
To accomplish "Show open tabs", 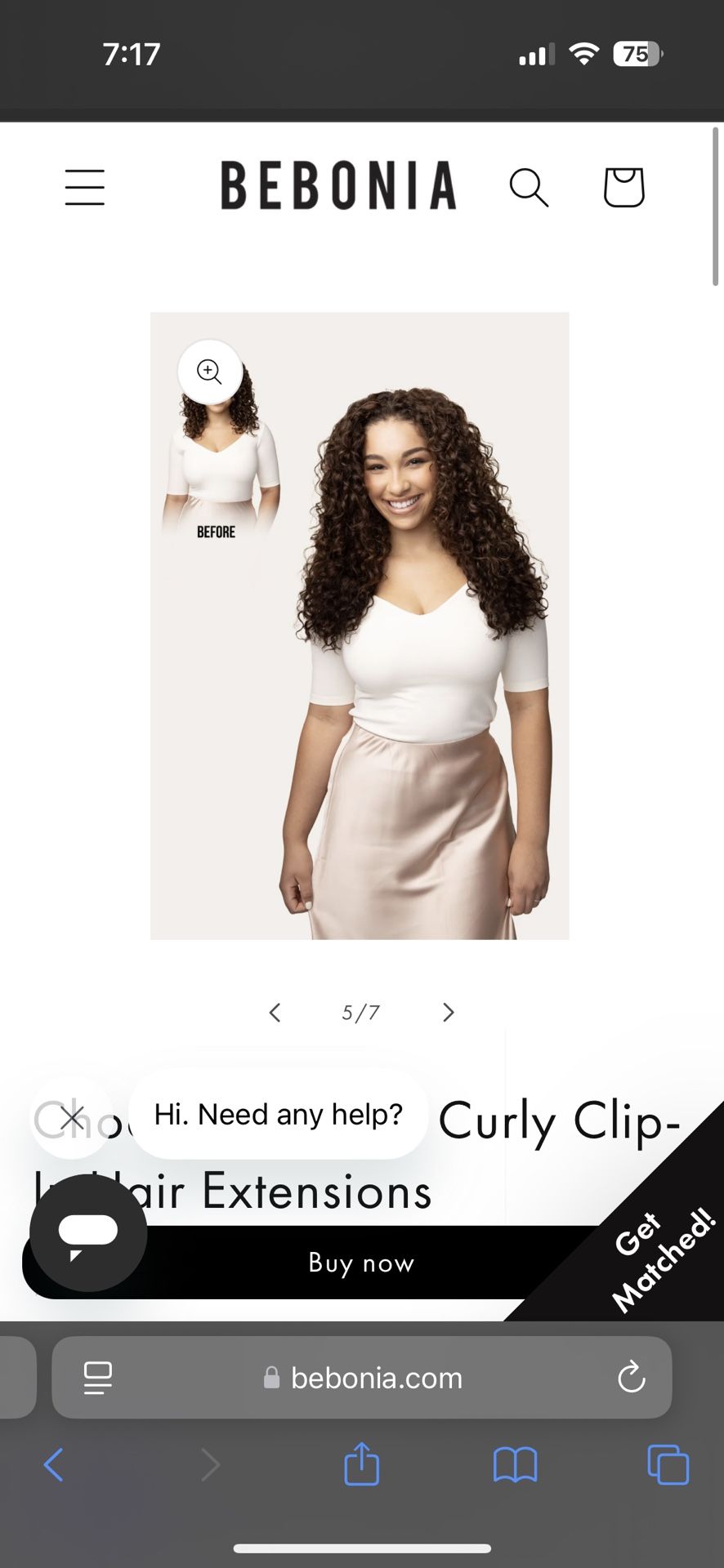I will [668, 1465].
